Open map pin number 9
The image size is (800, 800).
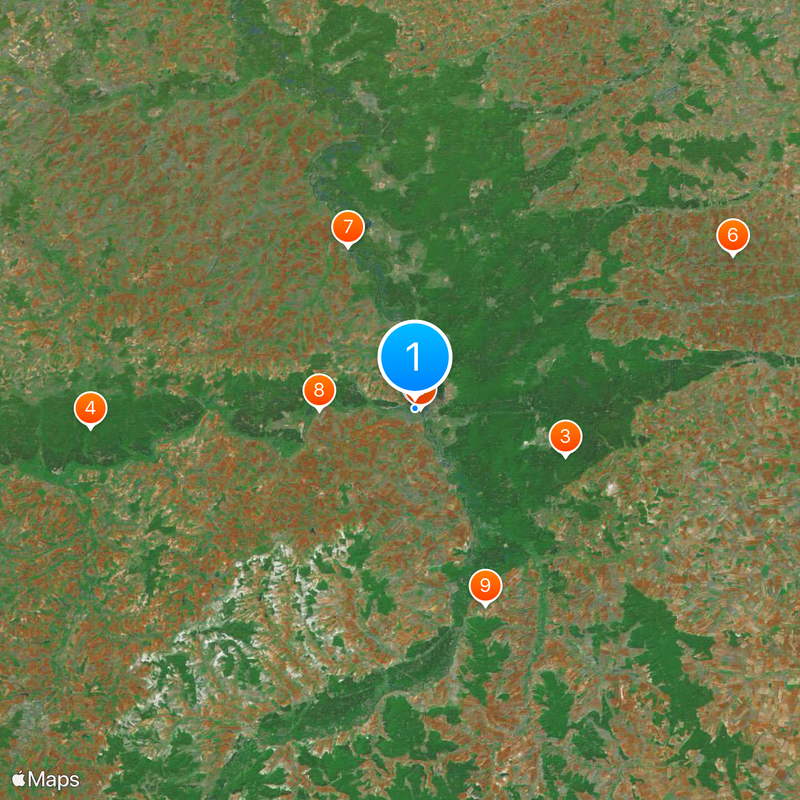point(485,585)
